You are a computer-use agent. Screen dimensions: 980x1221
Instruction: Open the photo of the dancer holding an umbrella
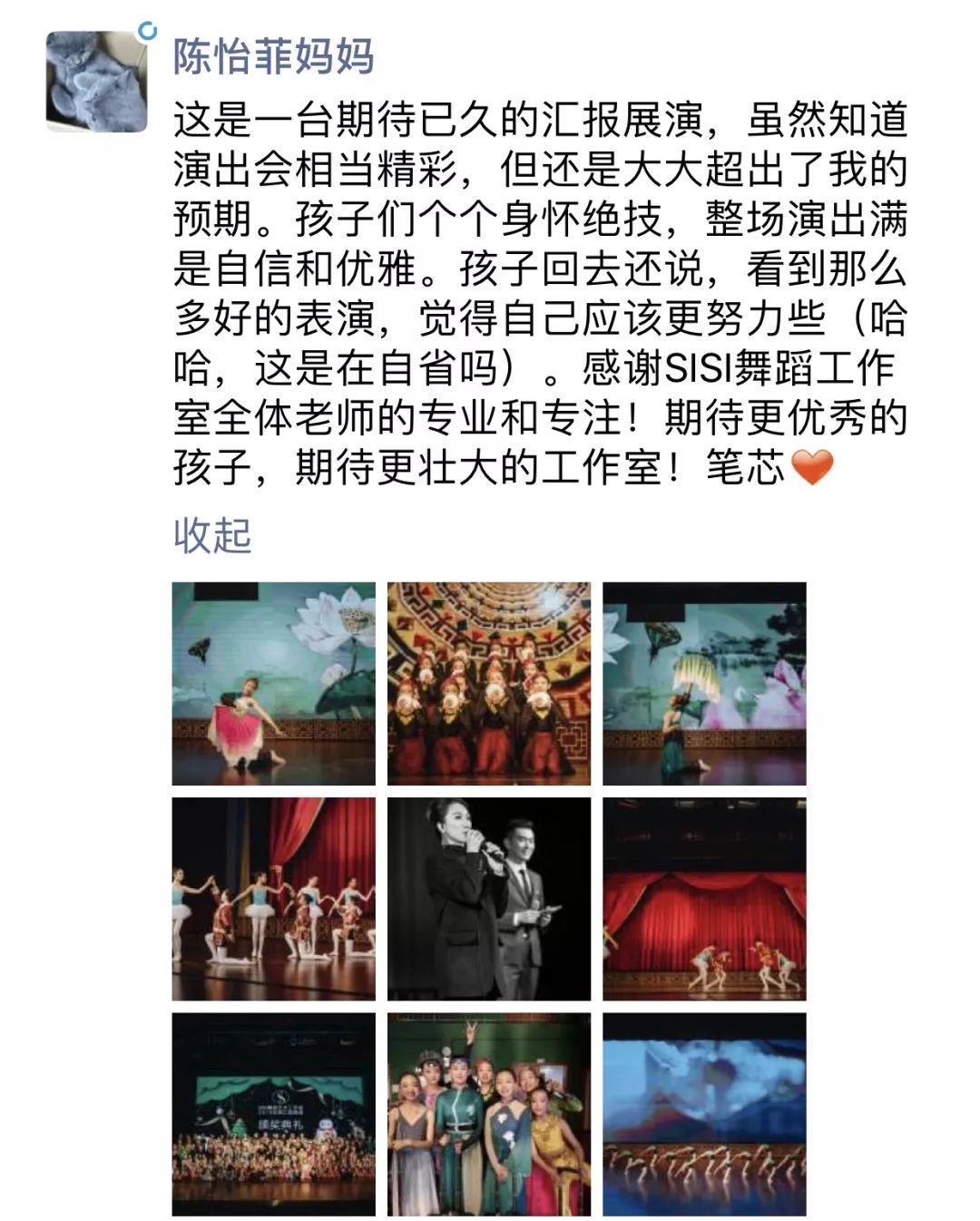[x=704, y=683]
